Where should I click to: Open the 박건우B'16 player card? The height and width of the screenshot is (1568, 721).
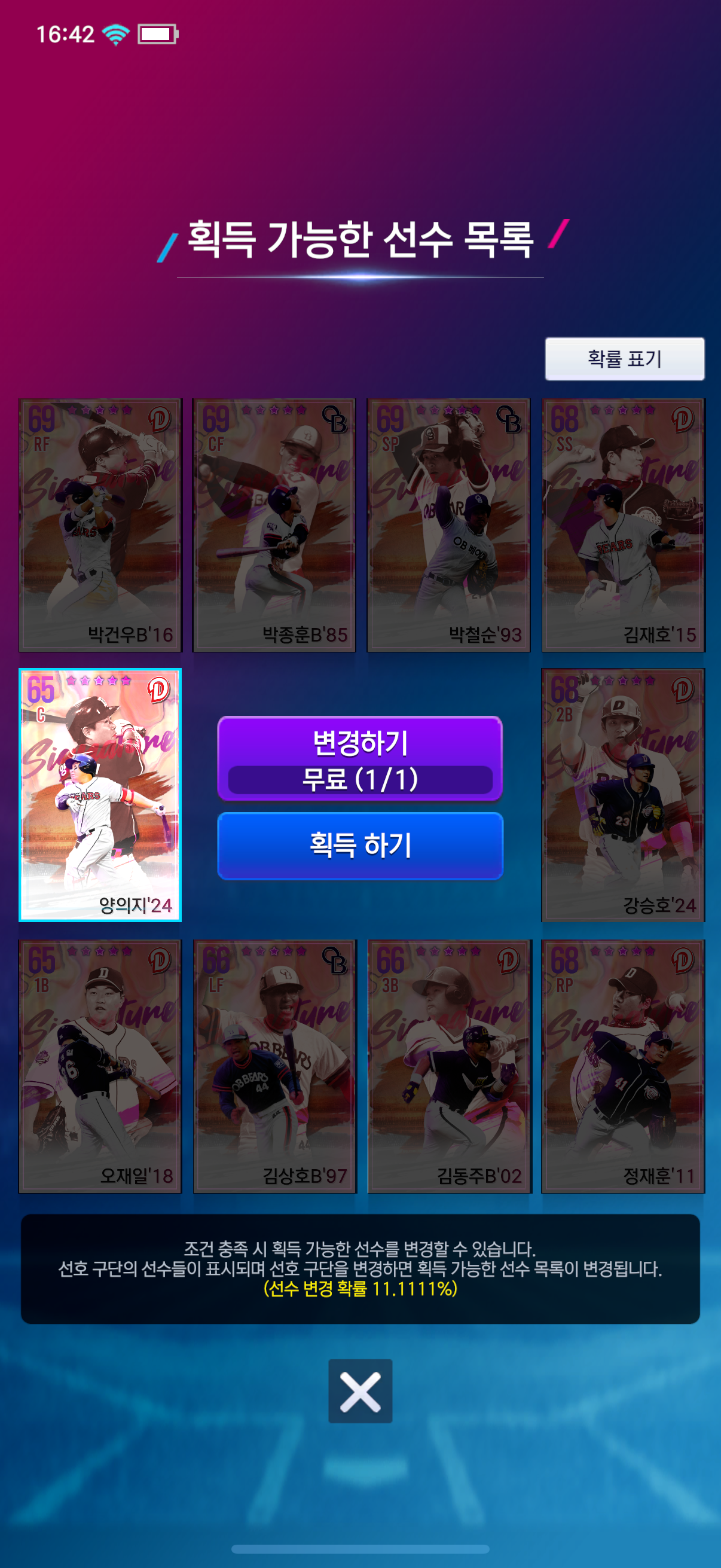click(x=100, y=524)
